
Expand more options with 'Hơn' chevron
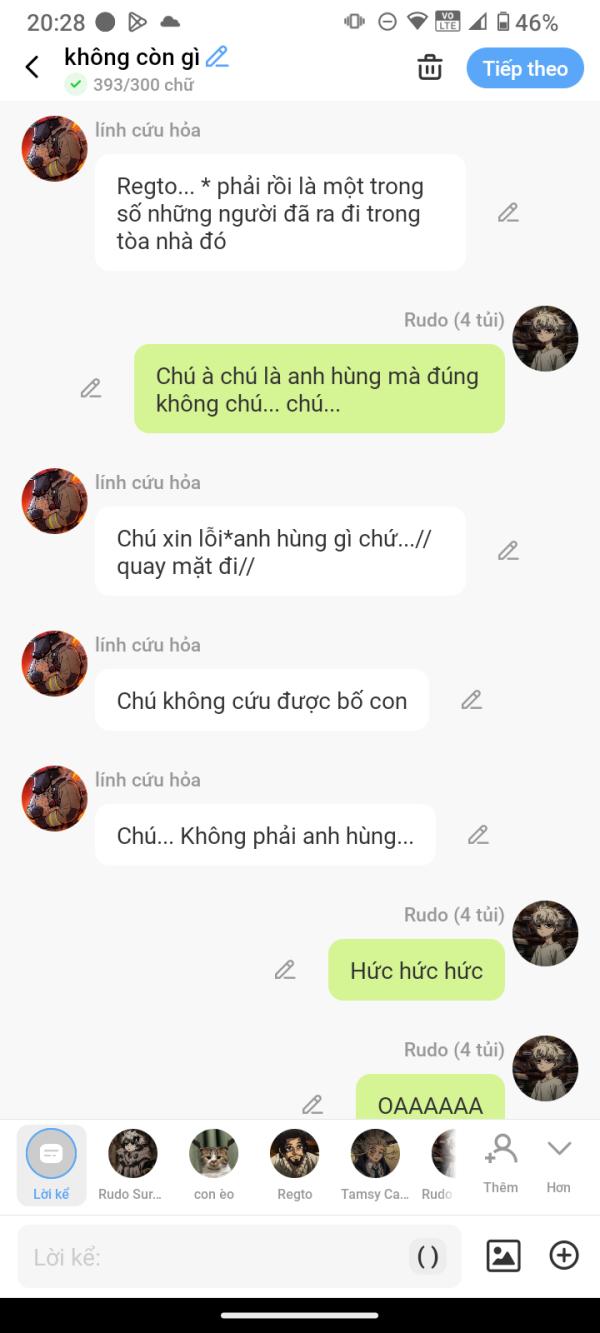pyautogui.click(x=558, y=1162)
